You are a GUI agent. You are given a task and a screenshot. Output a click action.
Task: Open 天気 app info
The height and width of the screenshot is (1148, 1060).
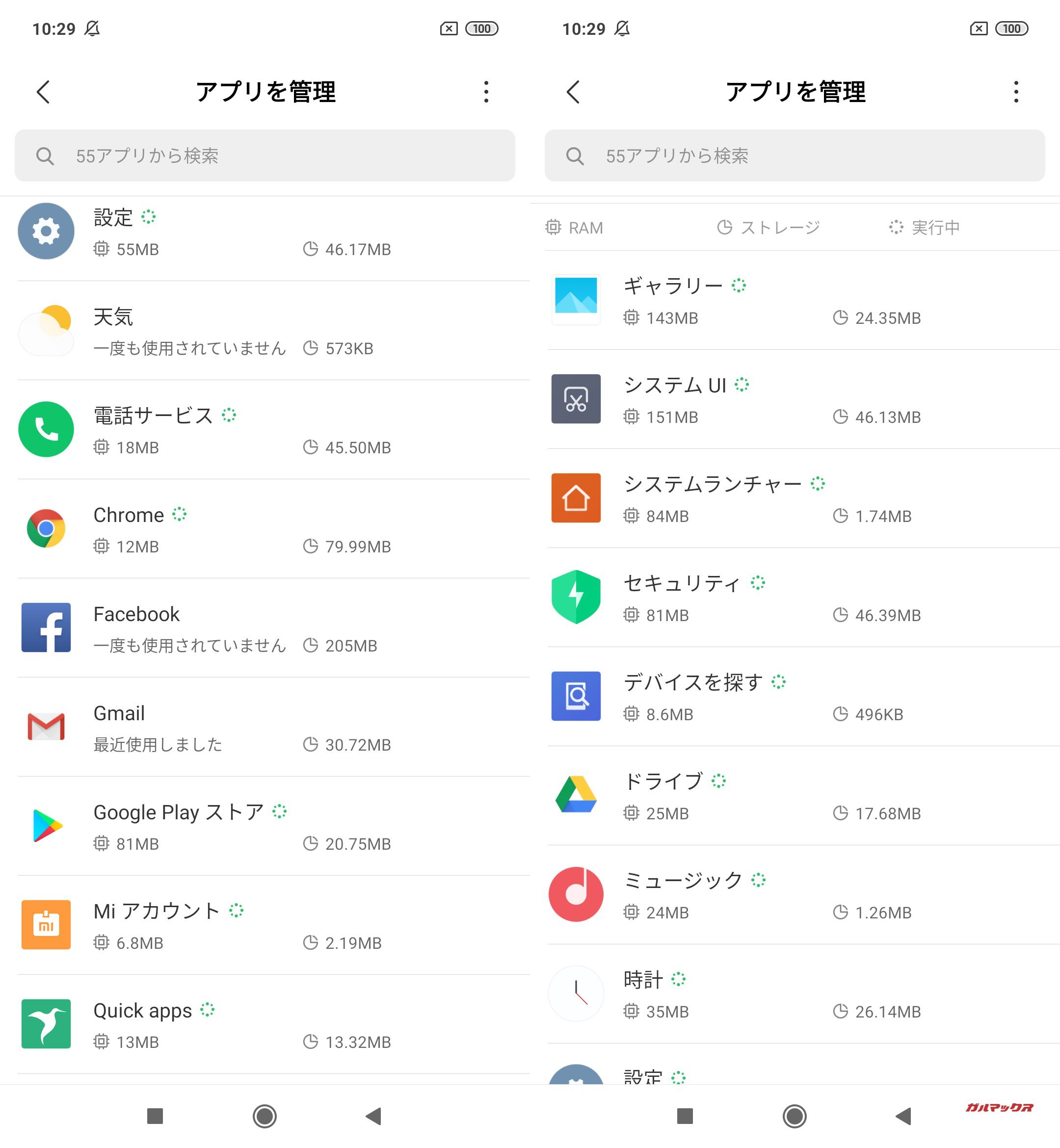pyautogui.click(x=265, y=331)
